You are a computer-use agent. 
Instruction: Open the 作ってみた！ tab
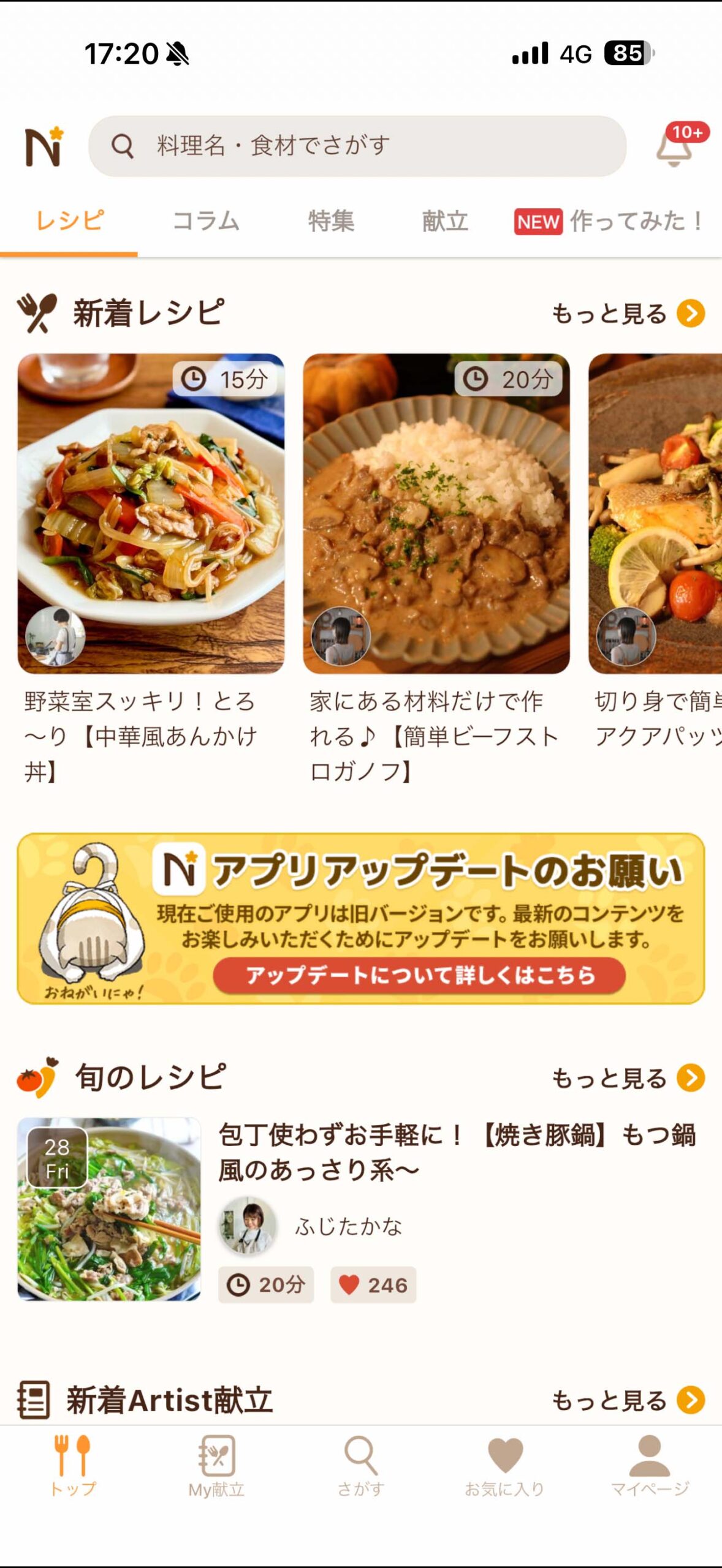(x=610, y=221)
